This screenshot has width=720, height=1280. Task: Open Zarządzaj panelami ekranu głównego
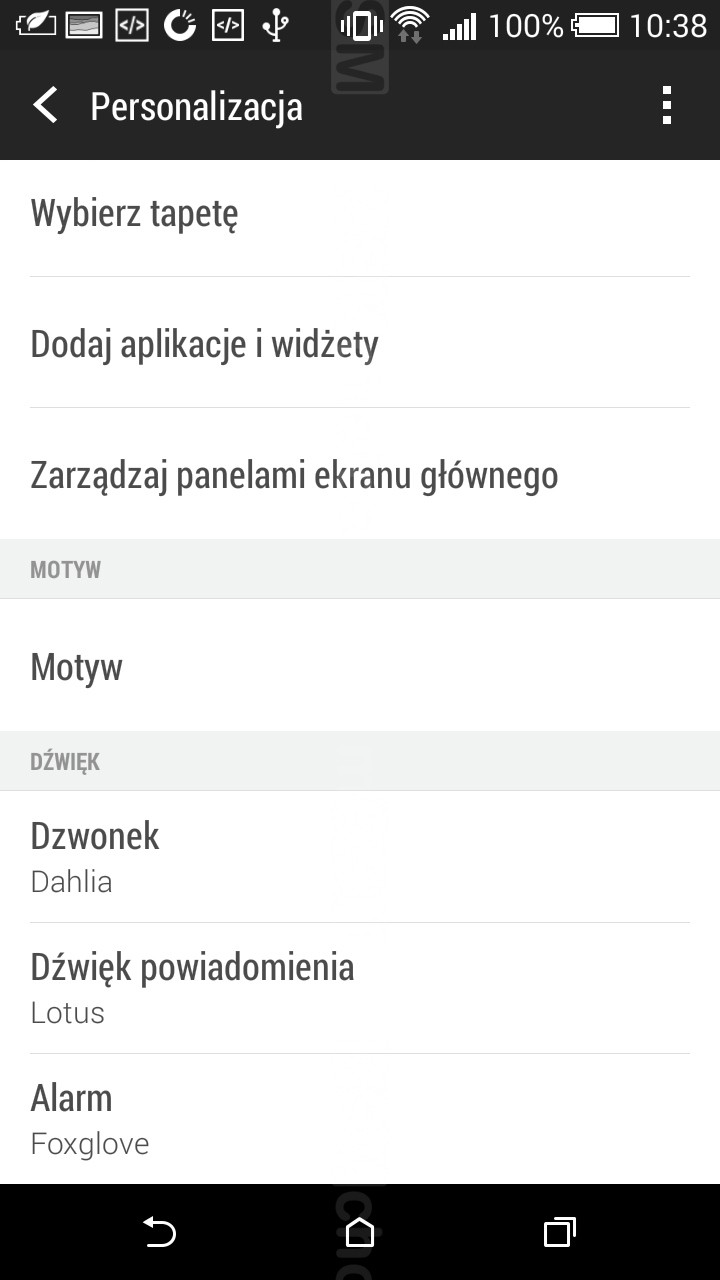coord(360,474)
